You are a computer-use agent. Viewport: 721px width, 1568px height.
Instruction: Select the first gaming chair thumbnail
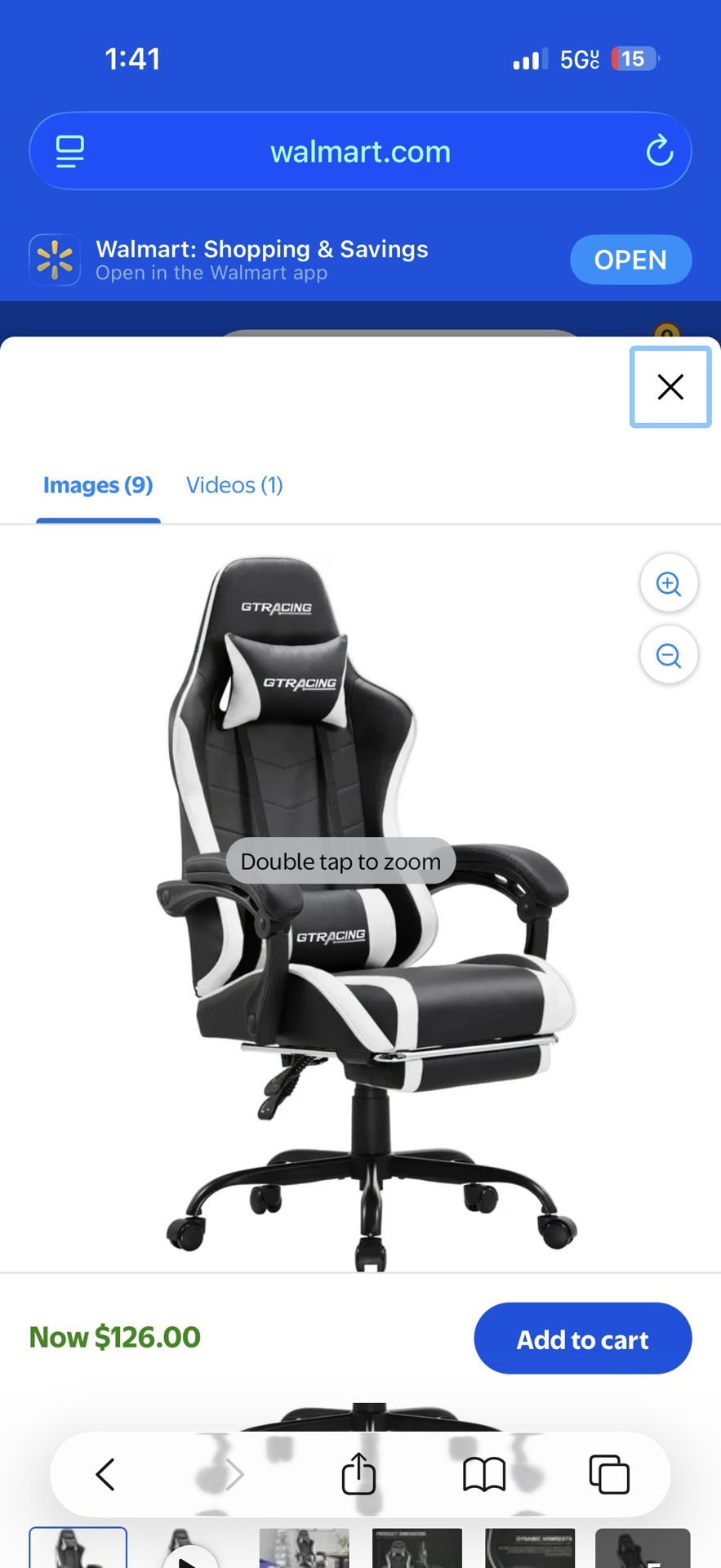coord(78,1548)
